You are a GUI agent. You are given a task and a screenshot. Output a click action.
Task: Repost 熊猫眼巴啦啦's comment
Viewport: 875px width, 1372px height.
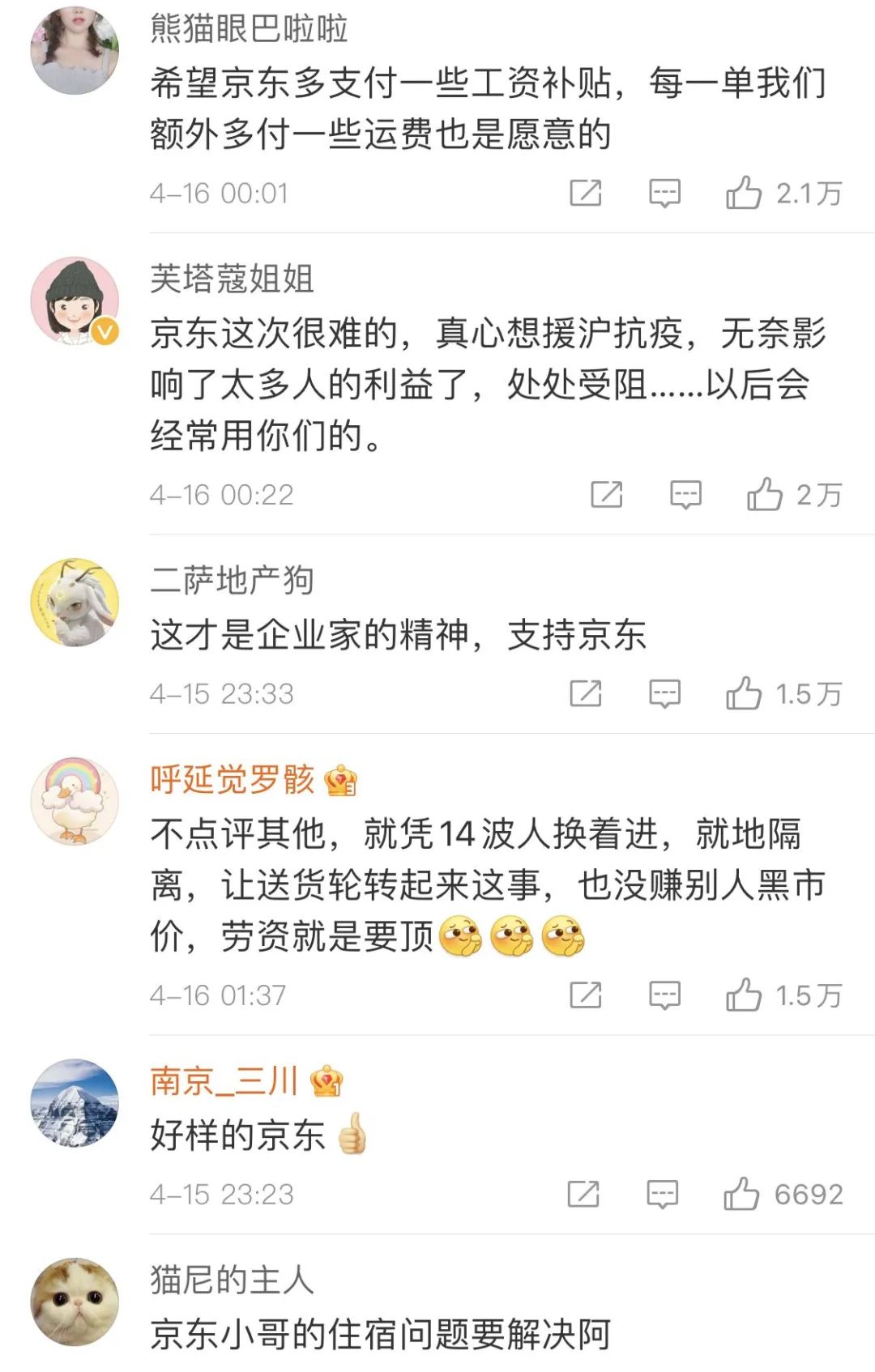pyautogui.click(x=586, y=194)
